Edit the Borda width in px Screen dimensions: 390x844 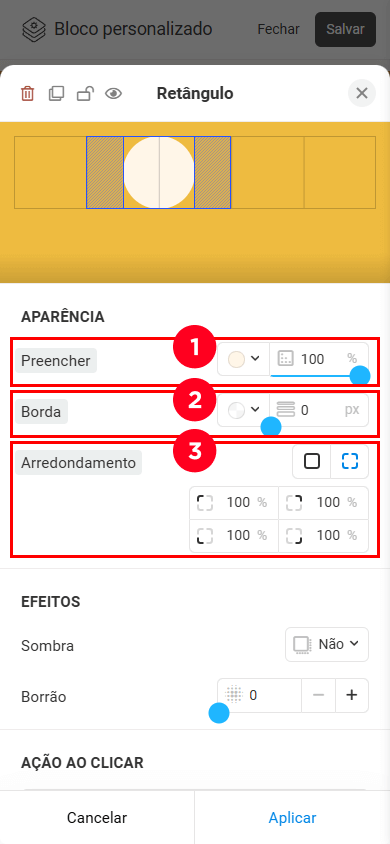[x=319, y=410]
